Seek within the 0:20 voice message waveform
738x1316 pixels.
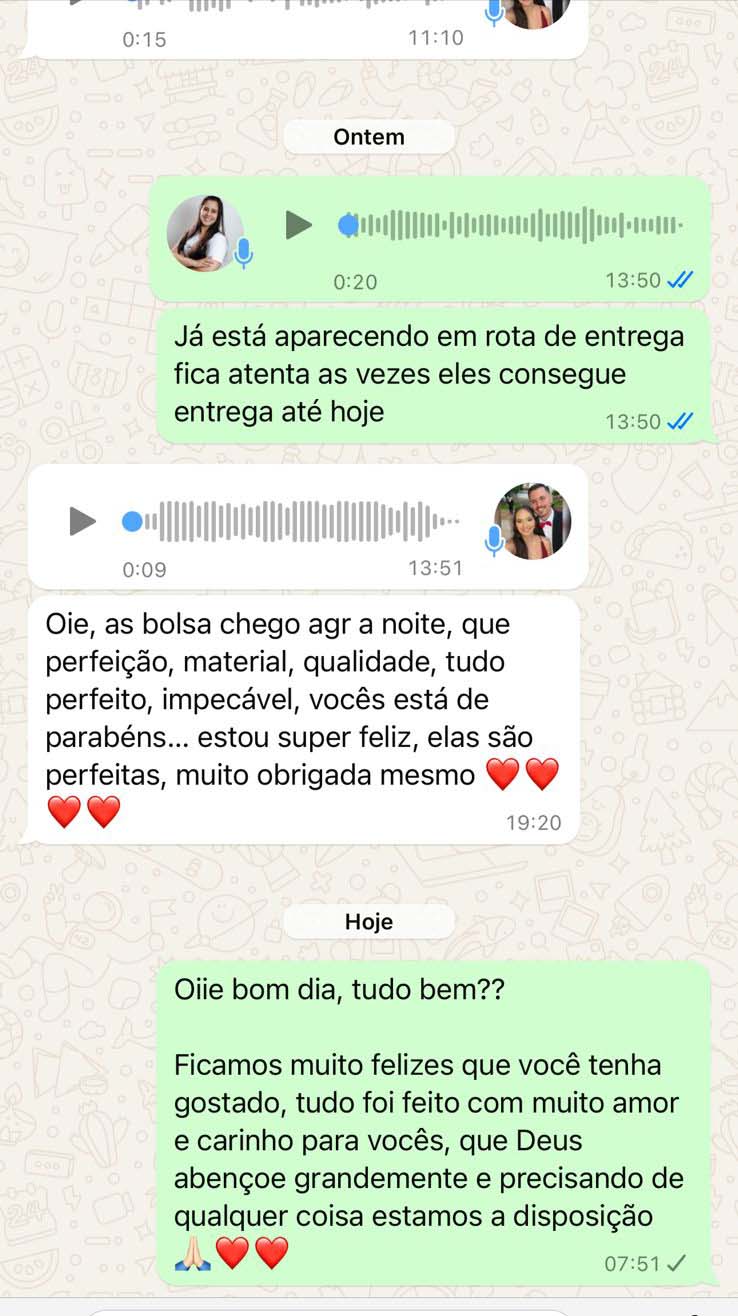511,225
